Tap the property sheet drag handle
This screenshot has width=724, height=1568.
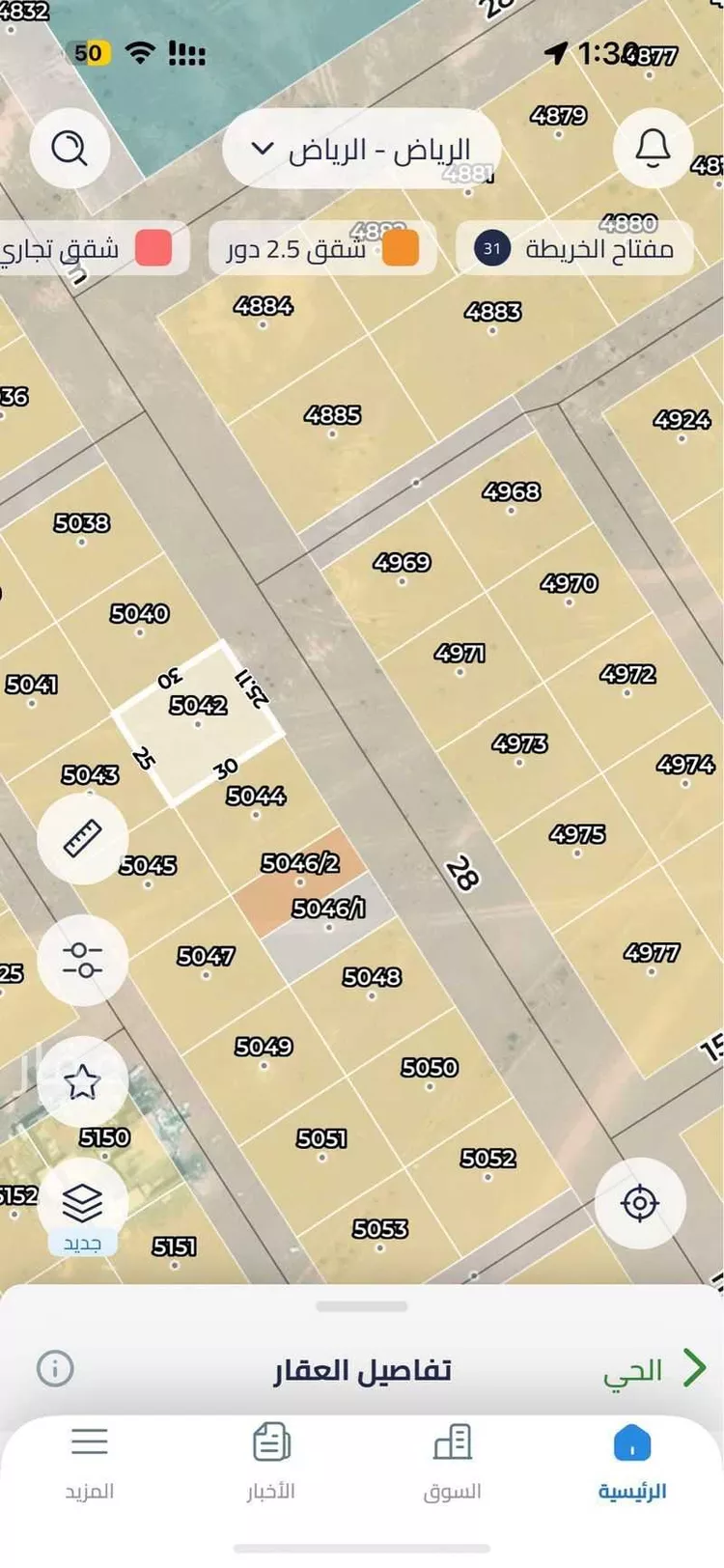click(x=362, y=1306)
